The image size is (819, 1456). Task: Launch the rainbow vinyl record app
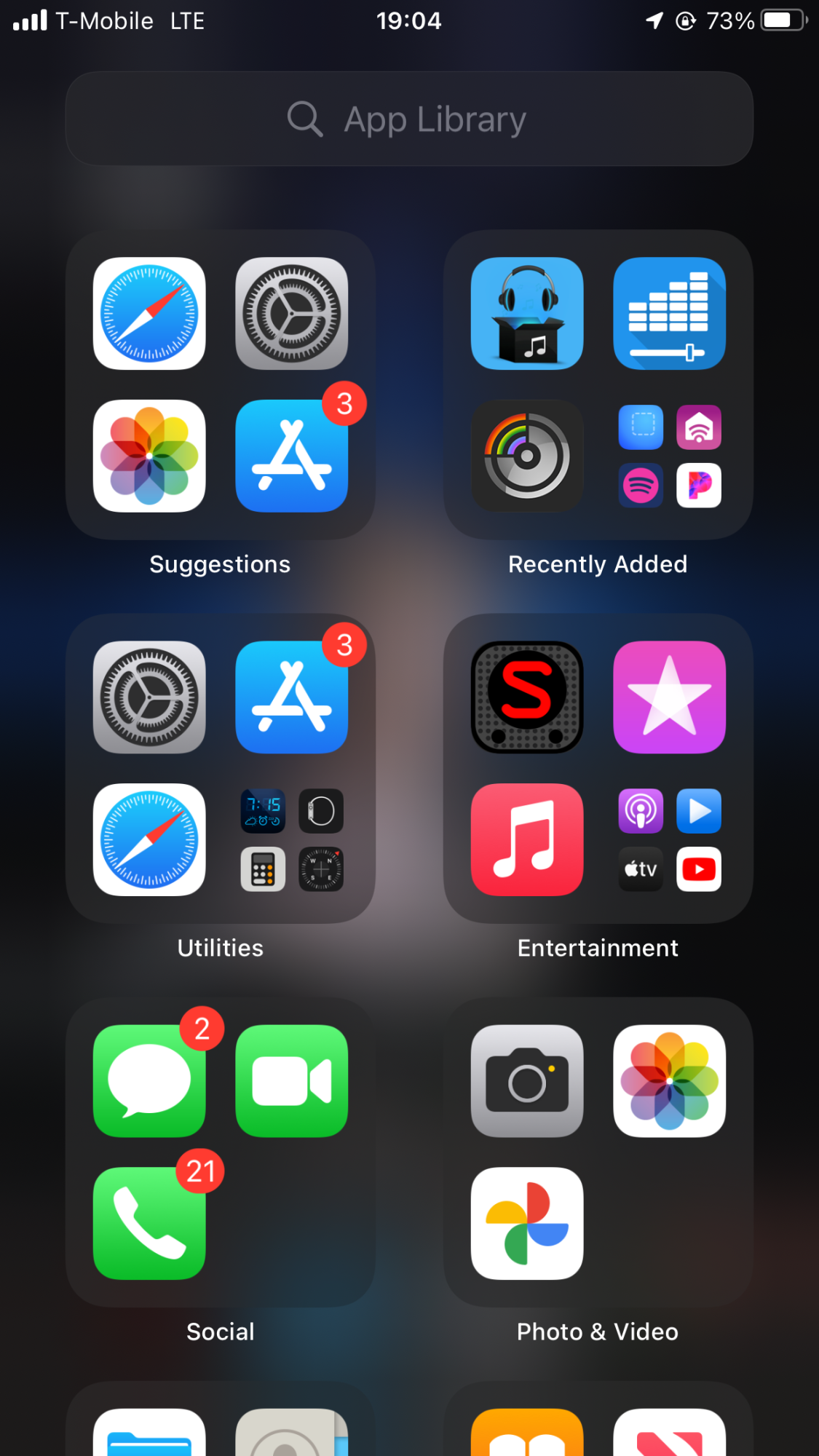(527, 456)
